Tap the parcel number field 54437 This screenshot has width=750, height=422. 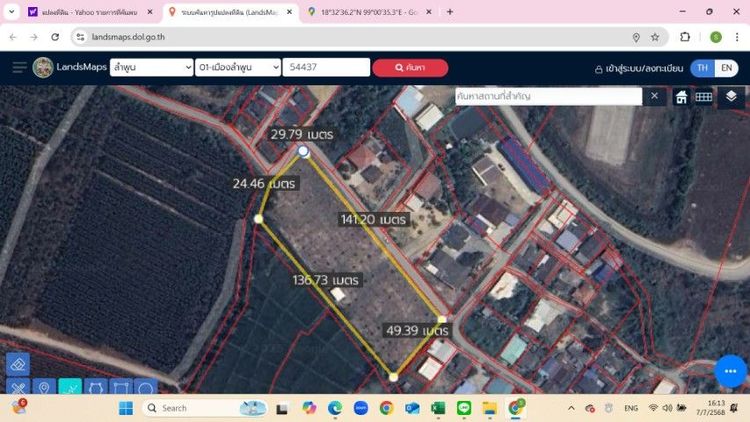click(x=326, y=67)
